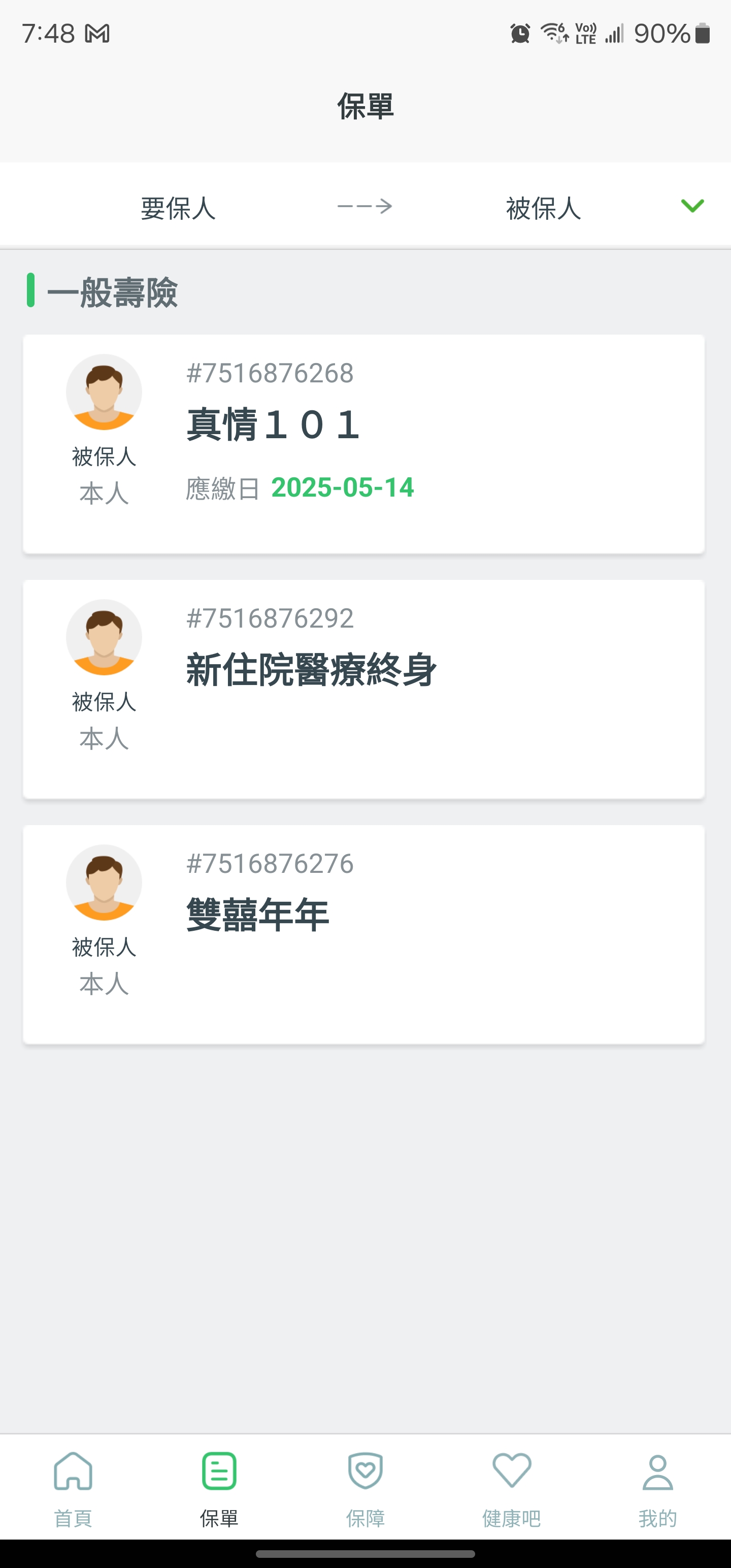The image size is (731, 1568).
Task: Open the 新住院醫療終身 policy card
Action: pos(364,689)
